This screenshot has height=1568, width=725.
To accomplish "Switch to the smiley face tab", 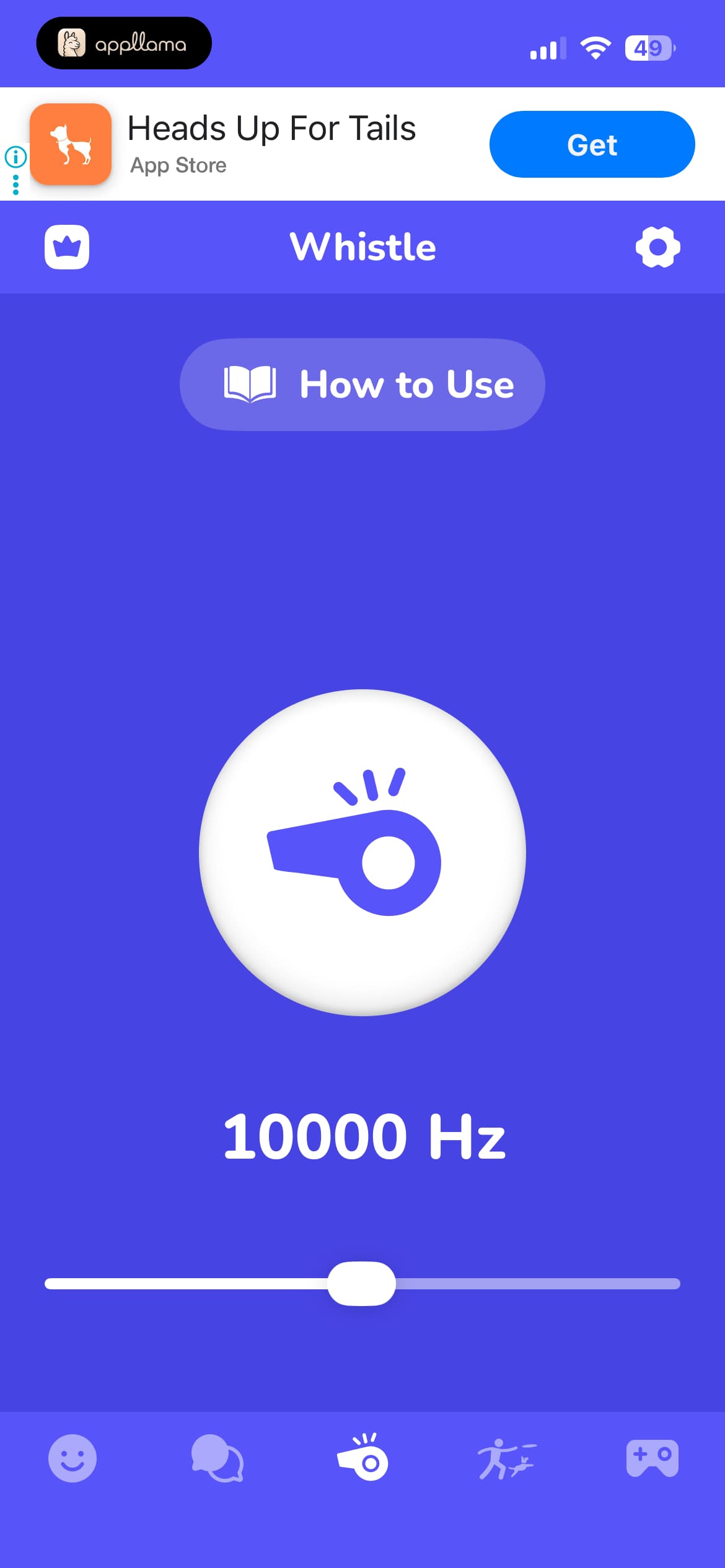I will (x=72, y=1458).
